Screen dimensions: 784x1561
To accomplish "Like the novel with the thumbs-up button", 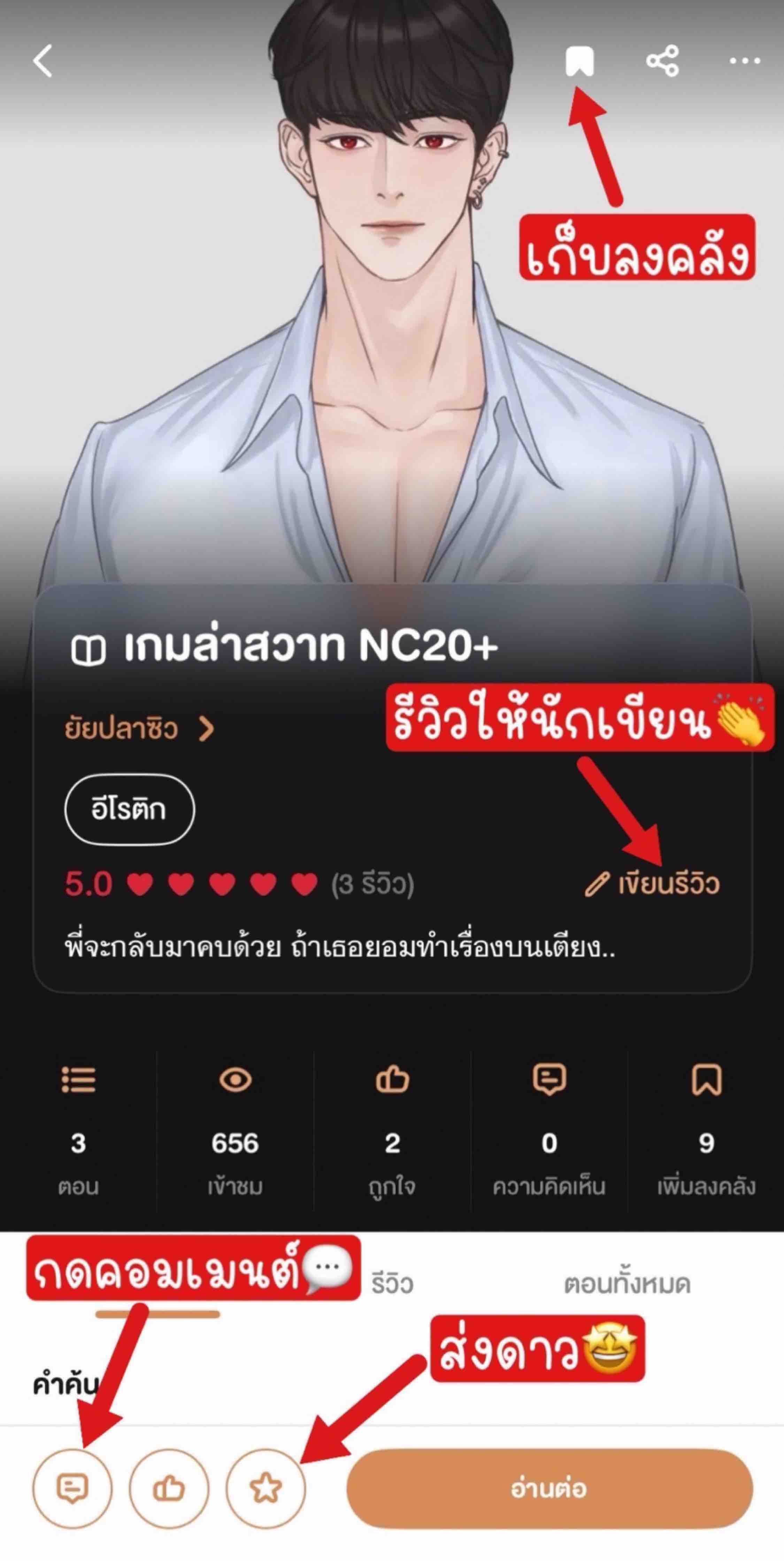I will [x=168, y=1488].
